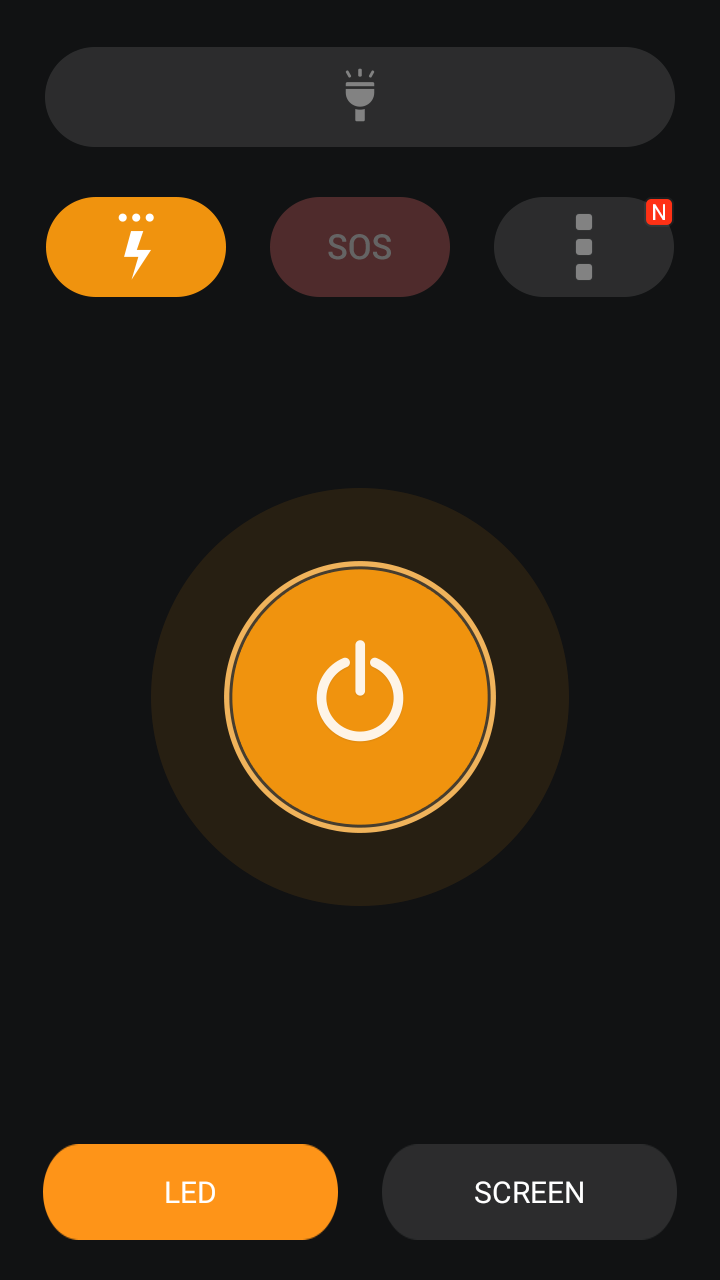Activate the SOS signal mode
The image size is (720, 1280).
(360, 247)
